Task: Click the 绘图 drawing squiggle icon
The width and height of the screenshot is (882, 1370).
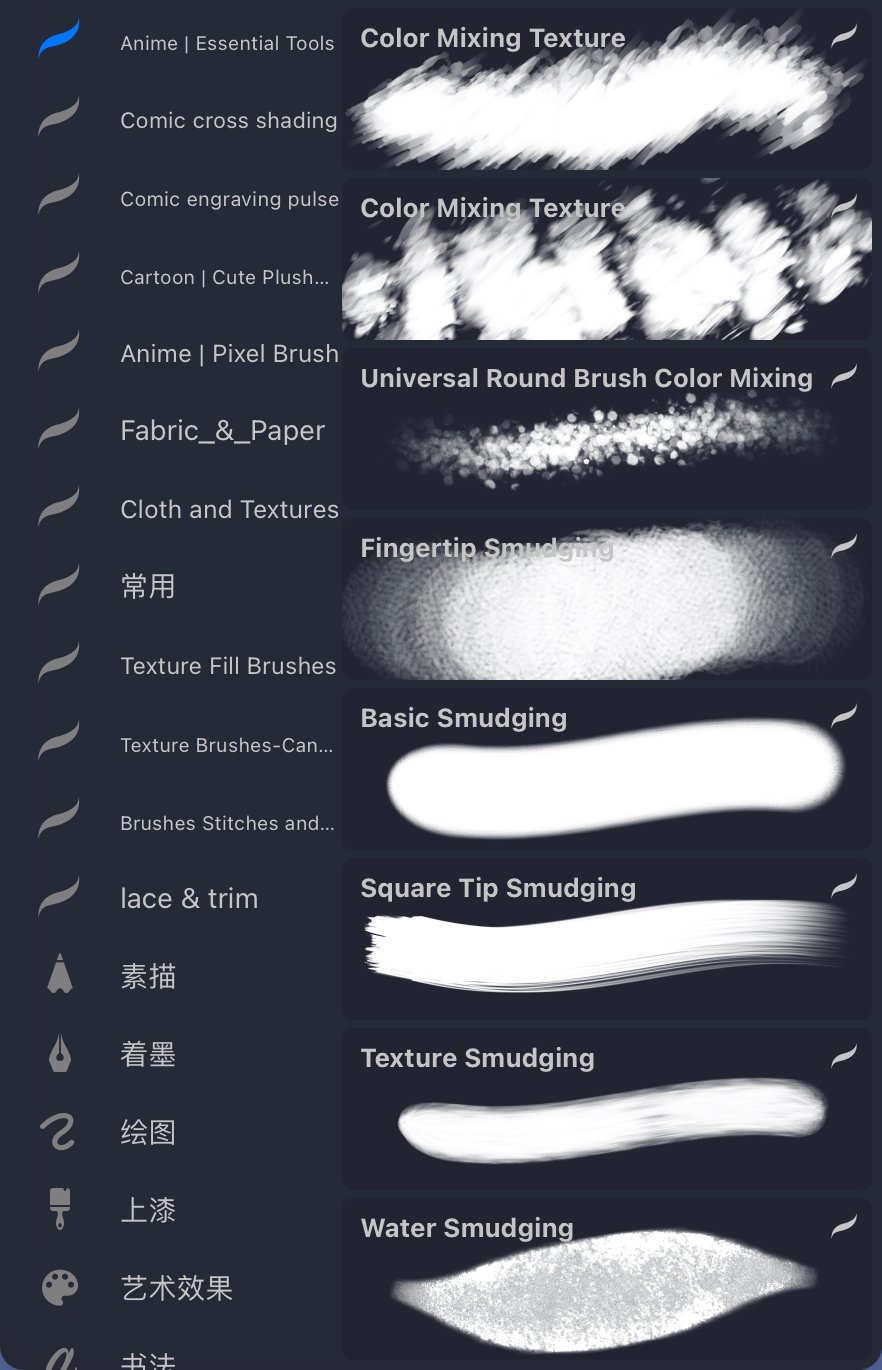Action: (58, 1131)
